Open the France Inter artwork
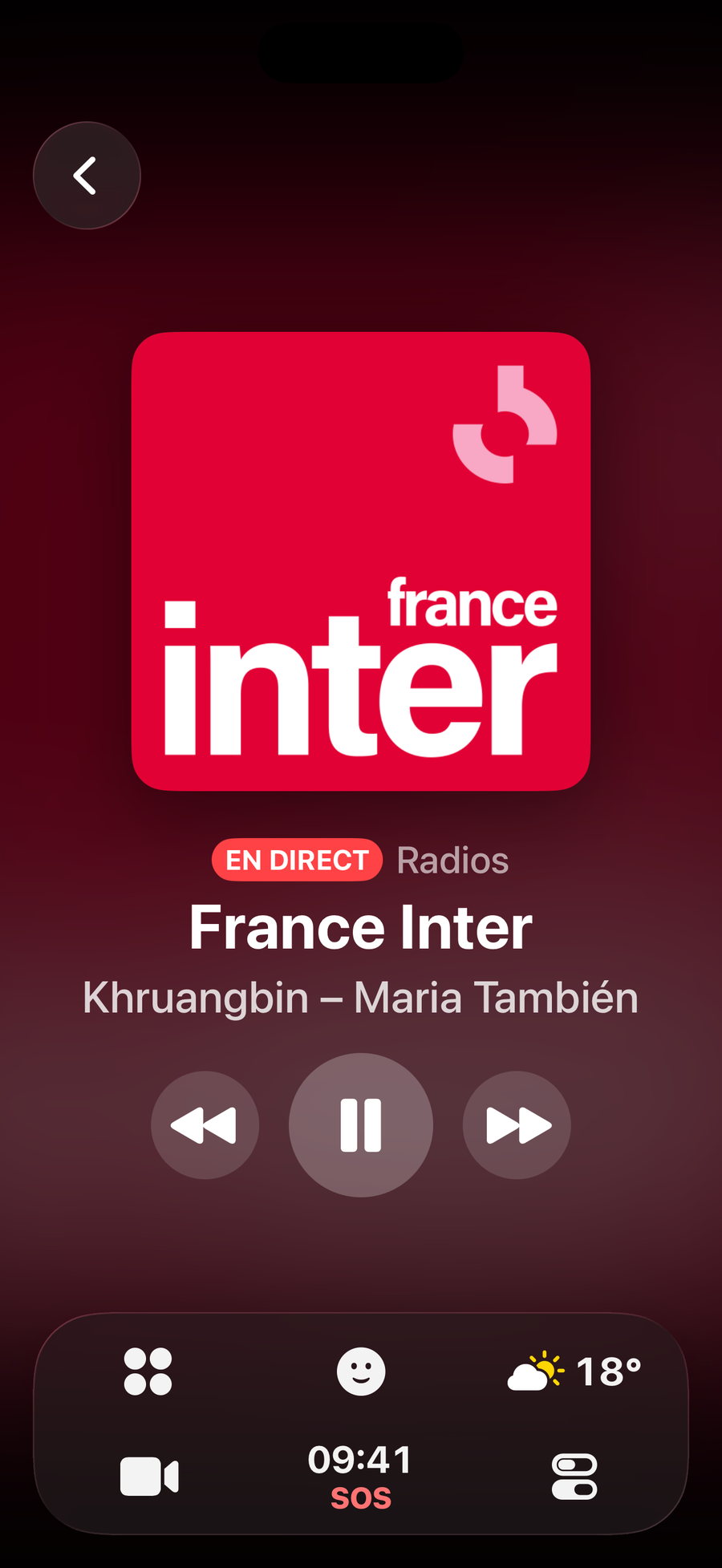This screenshot has height=1568, width=722. coord(361,561)
